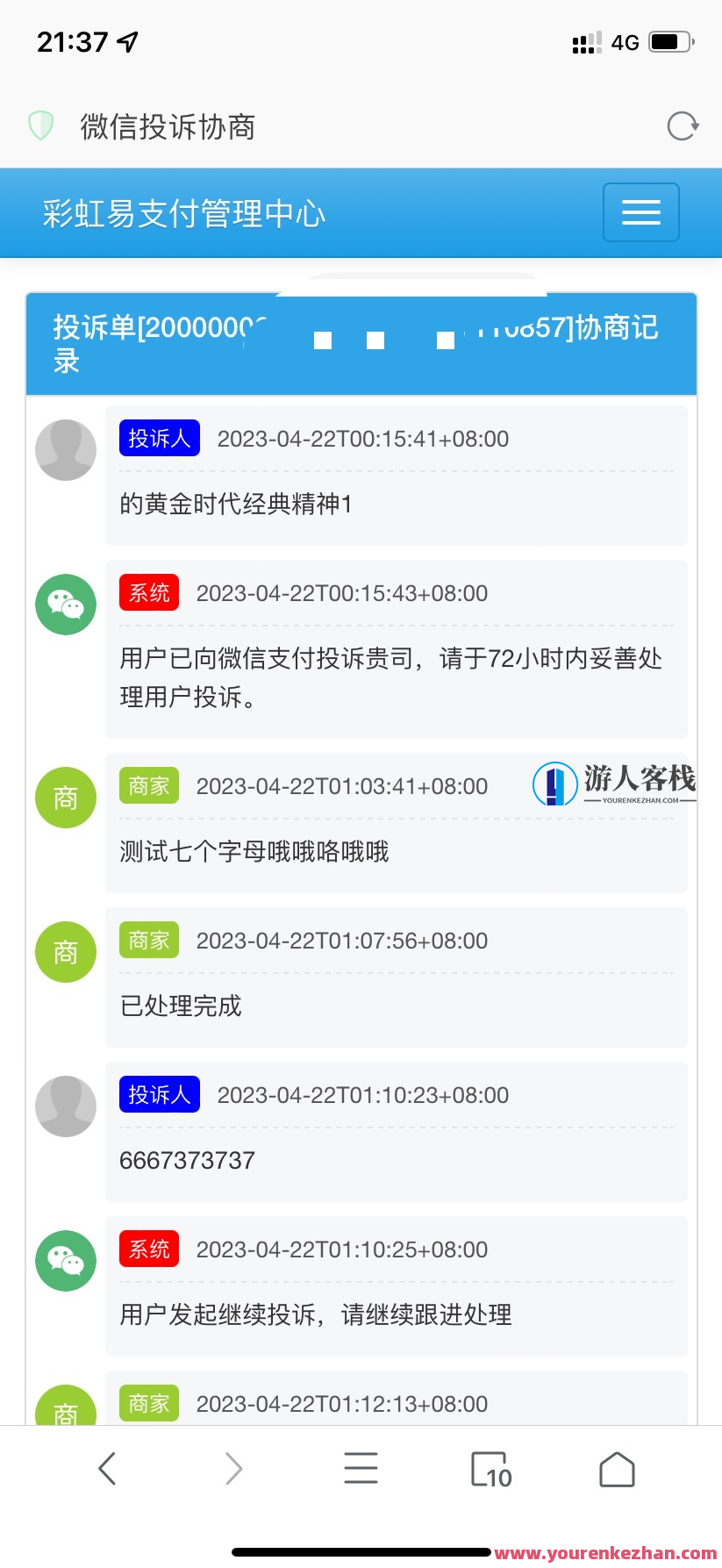Tap the forward arrow in browser toolbar
Image resolution: width=722 pixels, height=1568 pixels.
(232, 1468)
